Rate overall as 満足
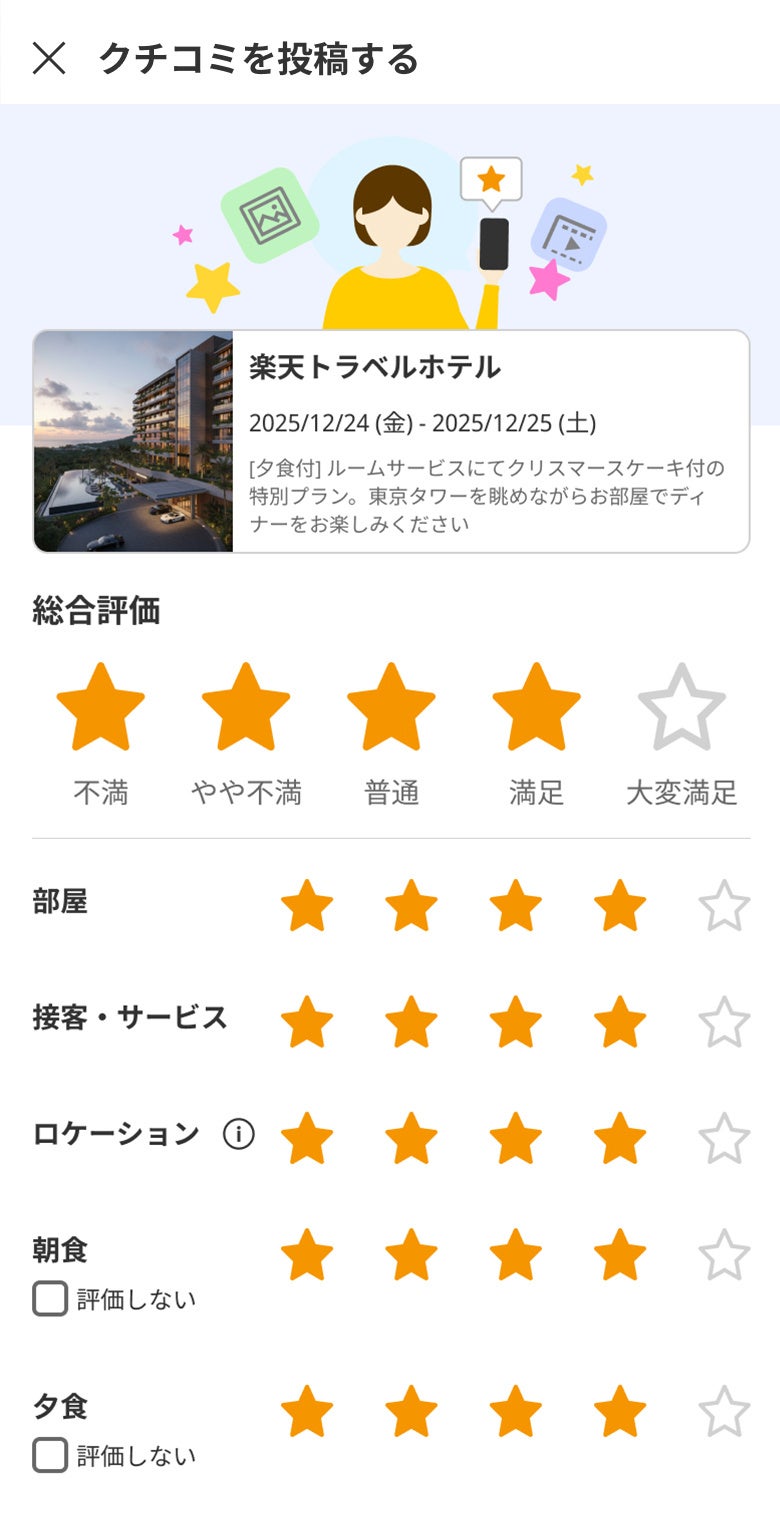This screenshot has height=1513, width=780. point(536,707)
